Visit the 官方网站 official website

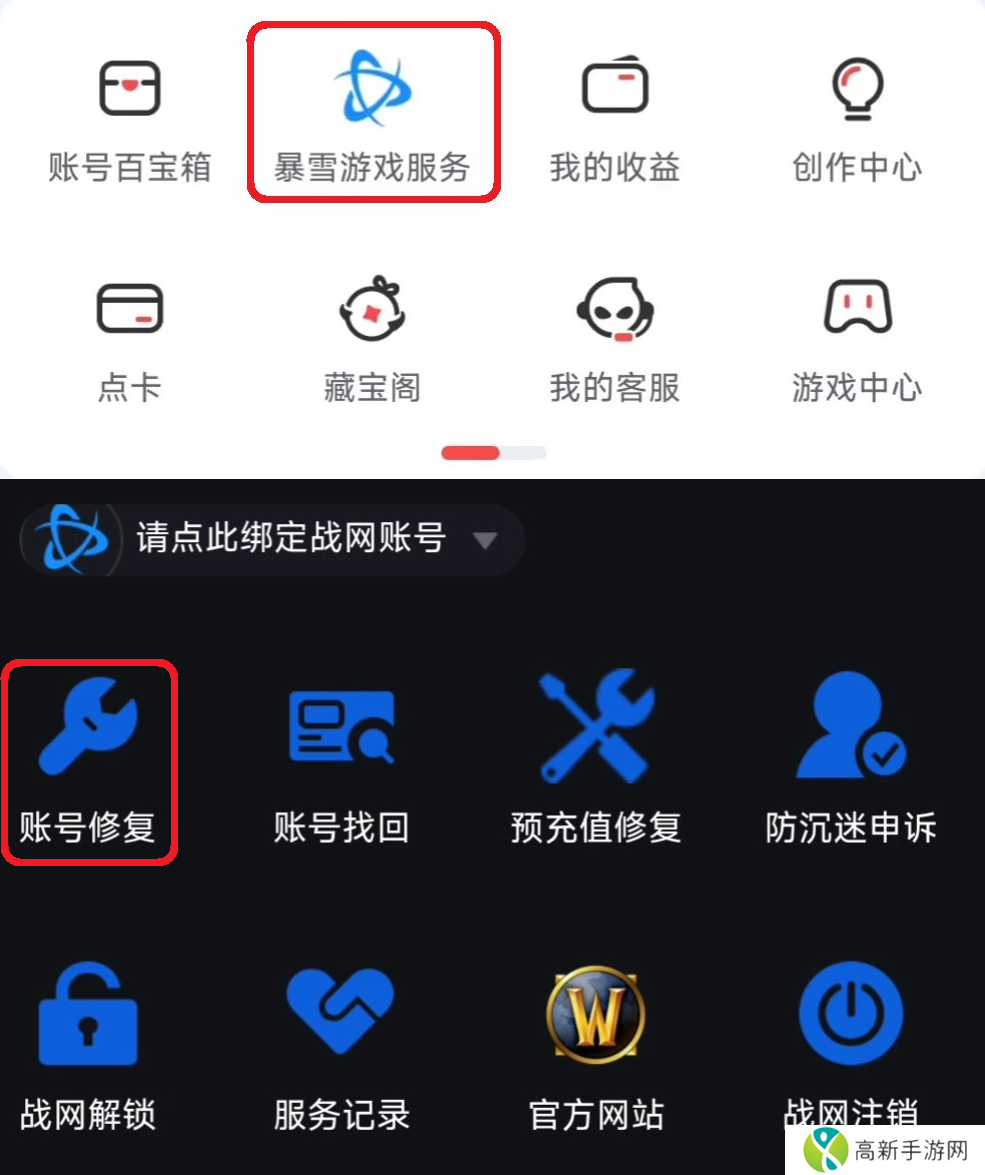point(596,1045)
